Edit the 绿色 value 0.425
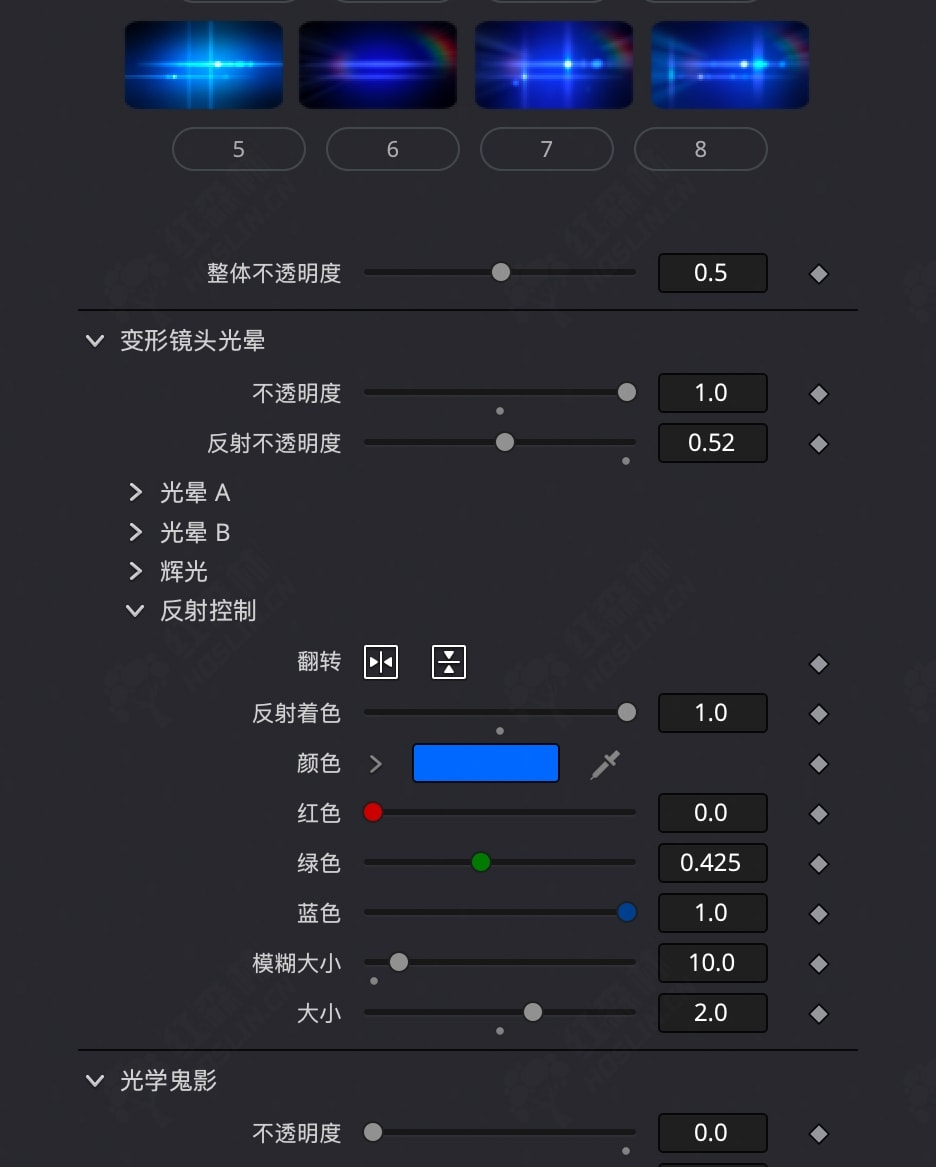The height and width of the screenshot is (1167, 936). 712,863
